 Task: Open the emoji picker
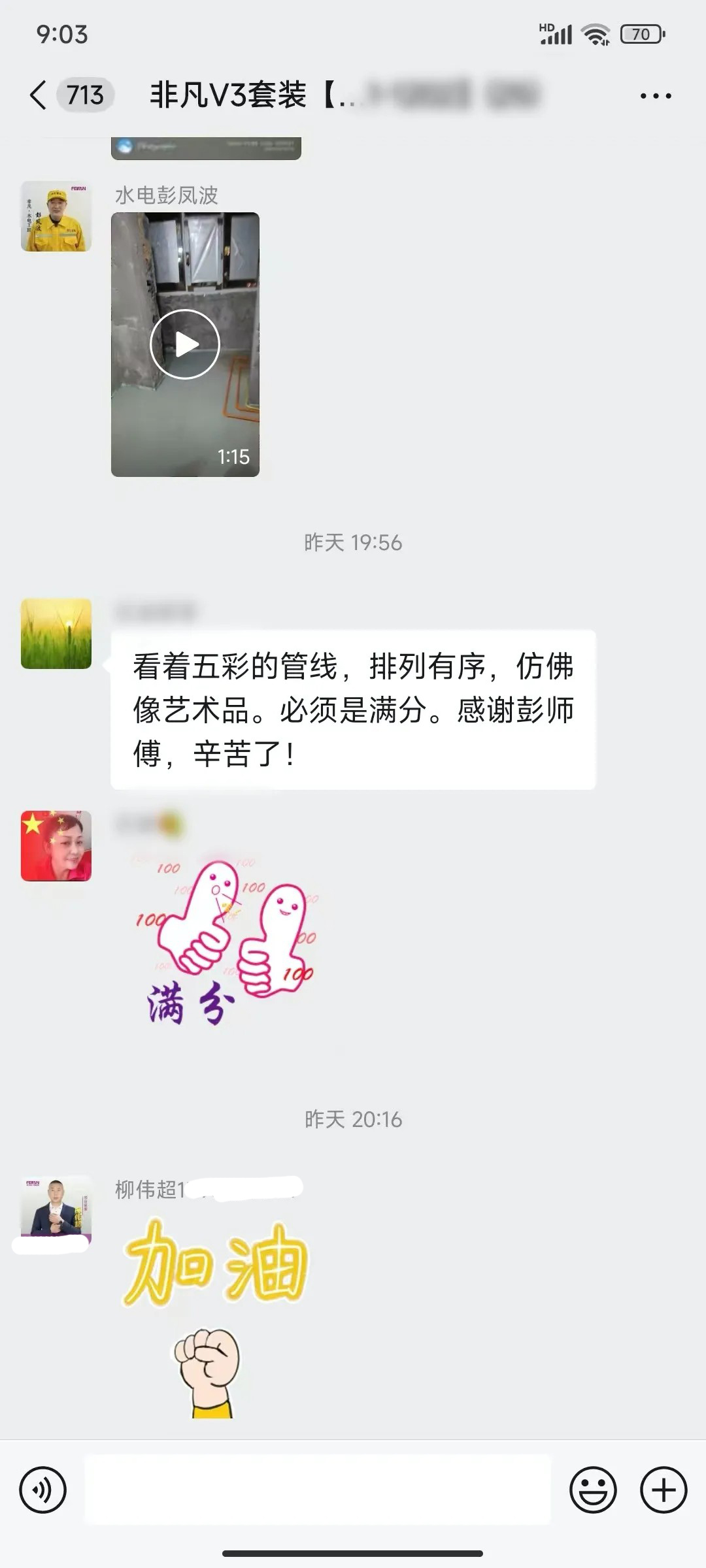tap(593, 1490)
